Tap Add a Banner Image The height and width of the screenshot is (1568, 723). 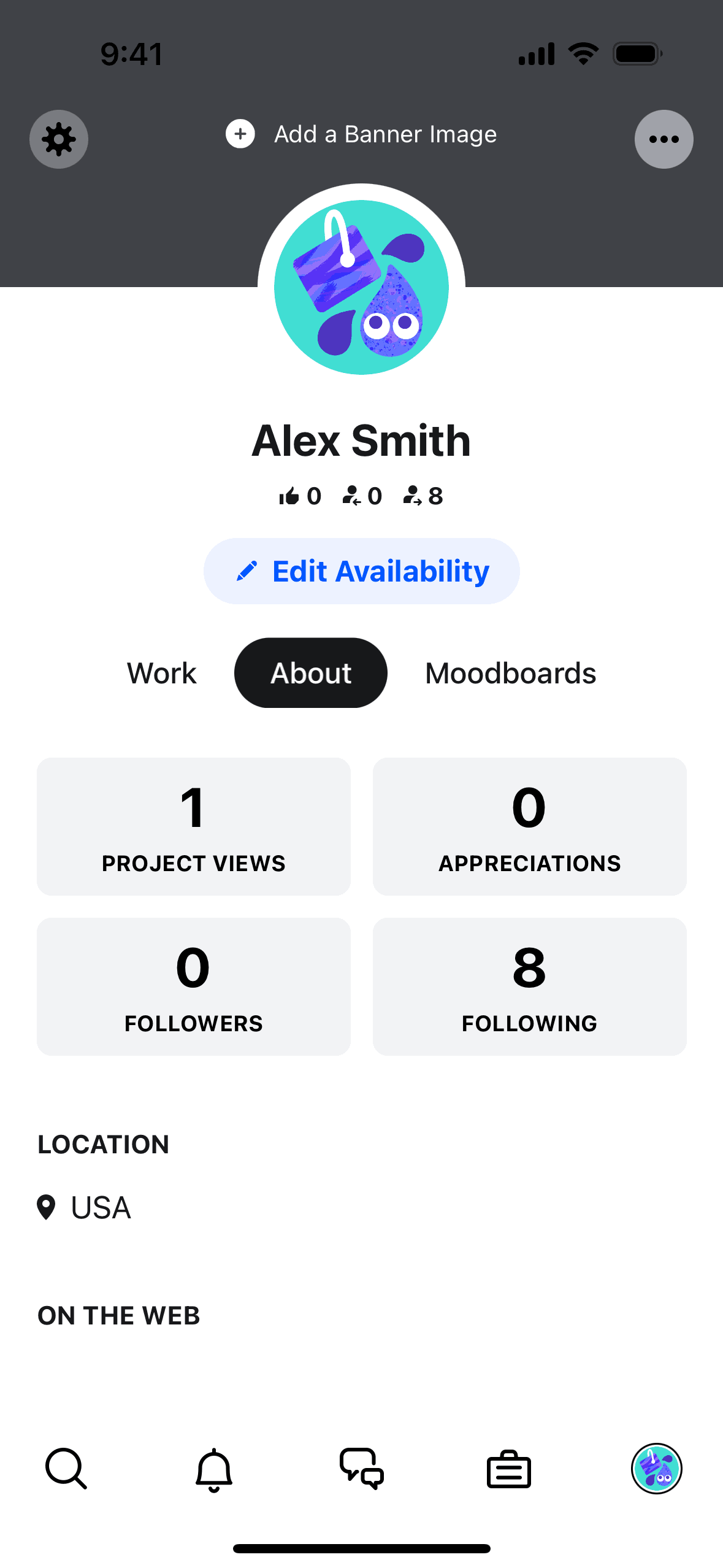click(x=362, y=134)
